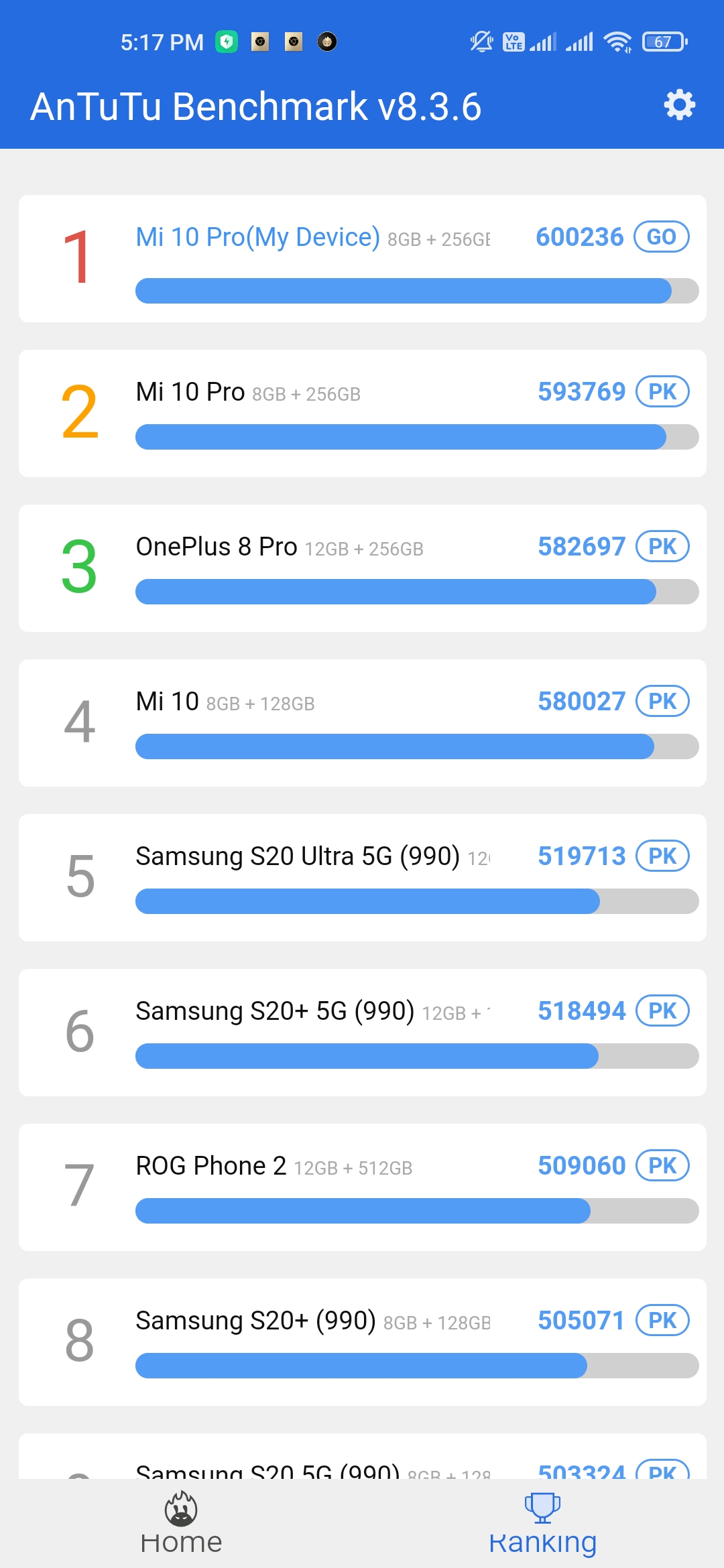Tap PK next to Mi 10 580027
Viewport: 724px width, 1568px height.
click(x=662, y=701)
